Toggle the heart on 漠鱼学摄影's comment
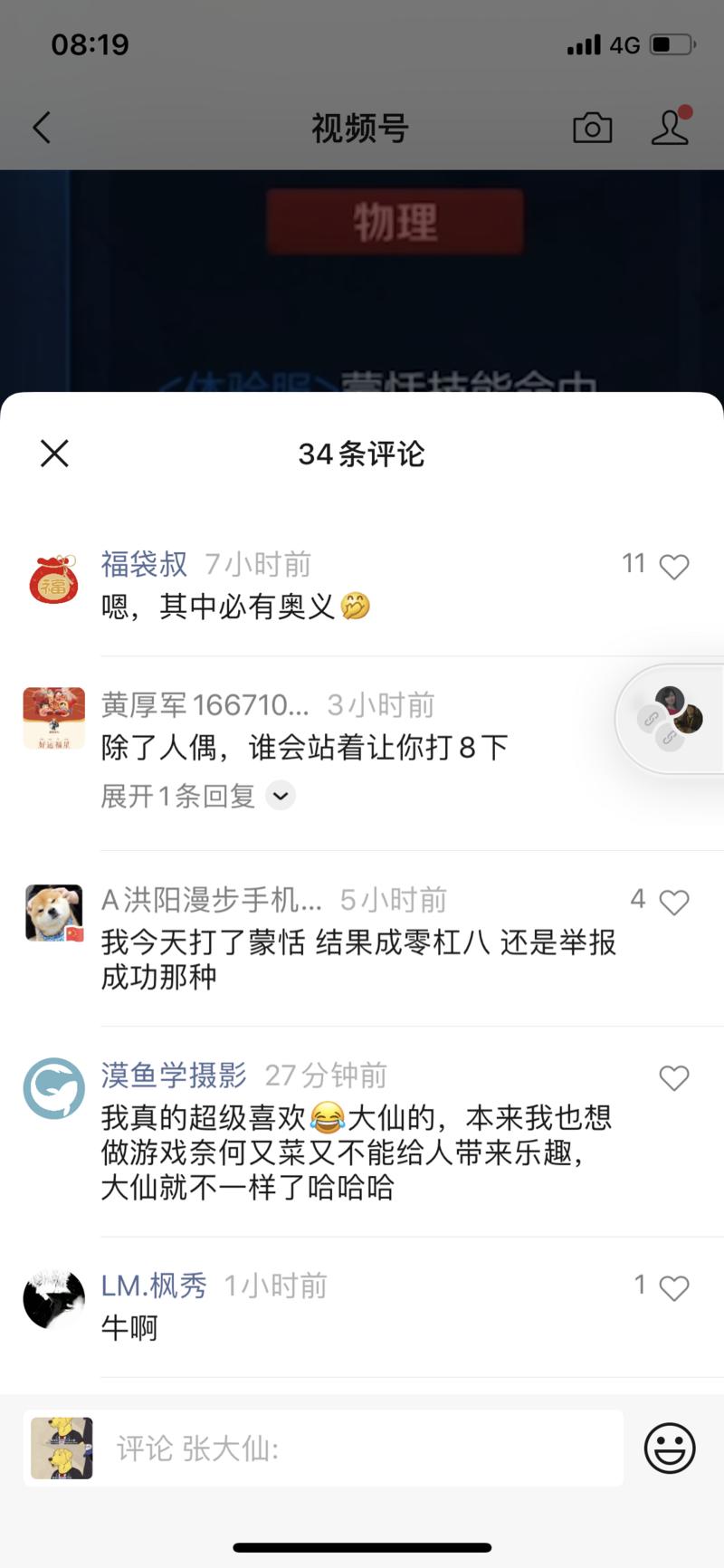Viewport: 724px width, 1568px height. [x=674, y=1078]
